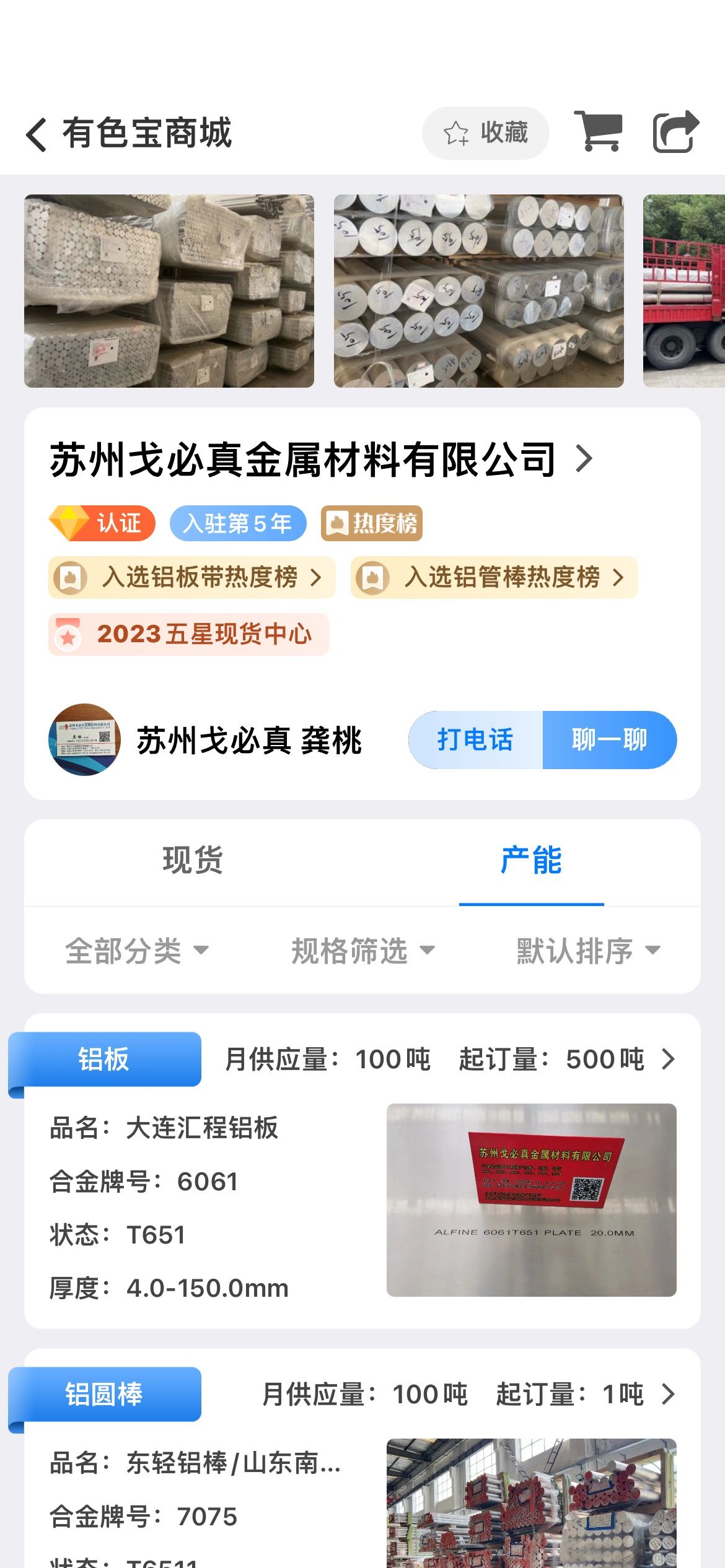This screenshot has height=1568, width=725.
Task: Share this shop page
Action: click(x=676, y=131)
